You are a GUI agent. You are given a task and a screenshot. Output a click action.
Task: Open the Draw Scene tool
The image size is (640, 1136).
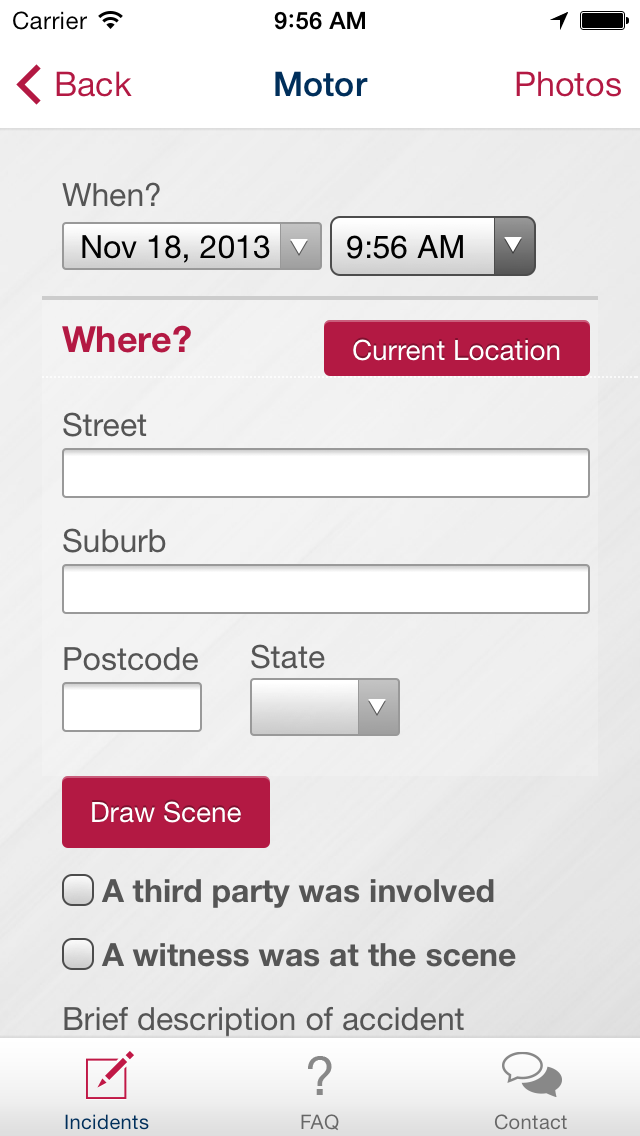tap(166, 812)
